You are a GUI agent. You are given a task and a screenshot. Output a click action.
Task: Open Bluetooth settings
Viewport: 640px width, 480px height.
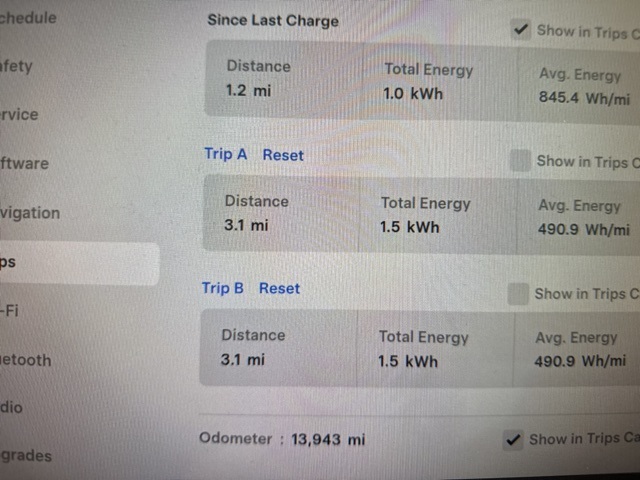click(26, 359)
